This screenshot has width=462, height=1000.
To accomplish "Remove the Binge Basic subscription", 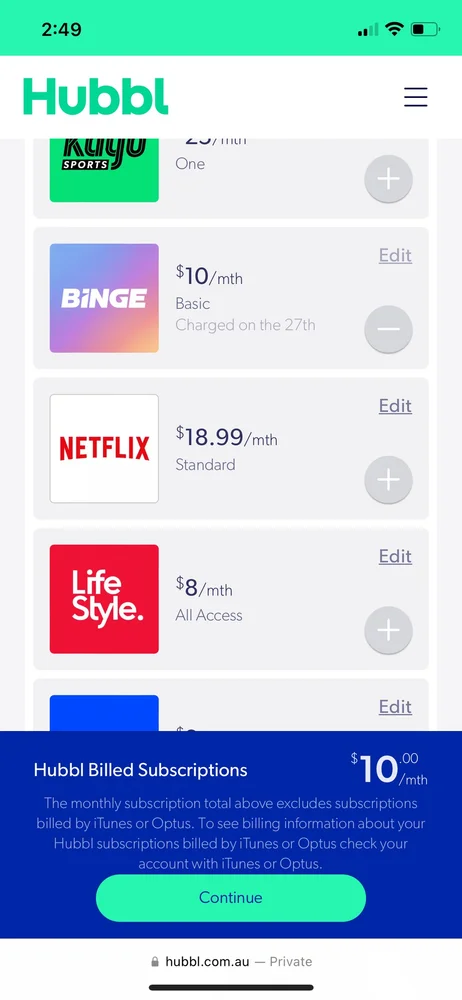I will pos(389,330).
